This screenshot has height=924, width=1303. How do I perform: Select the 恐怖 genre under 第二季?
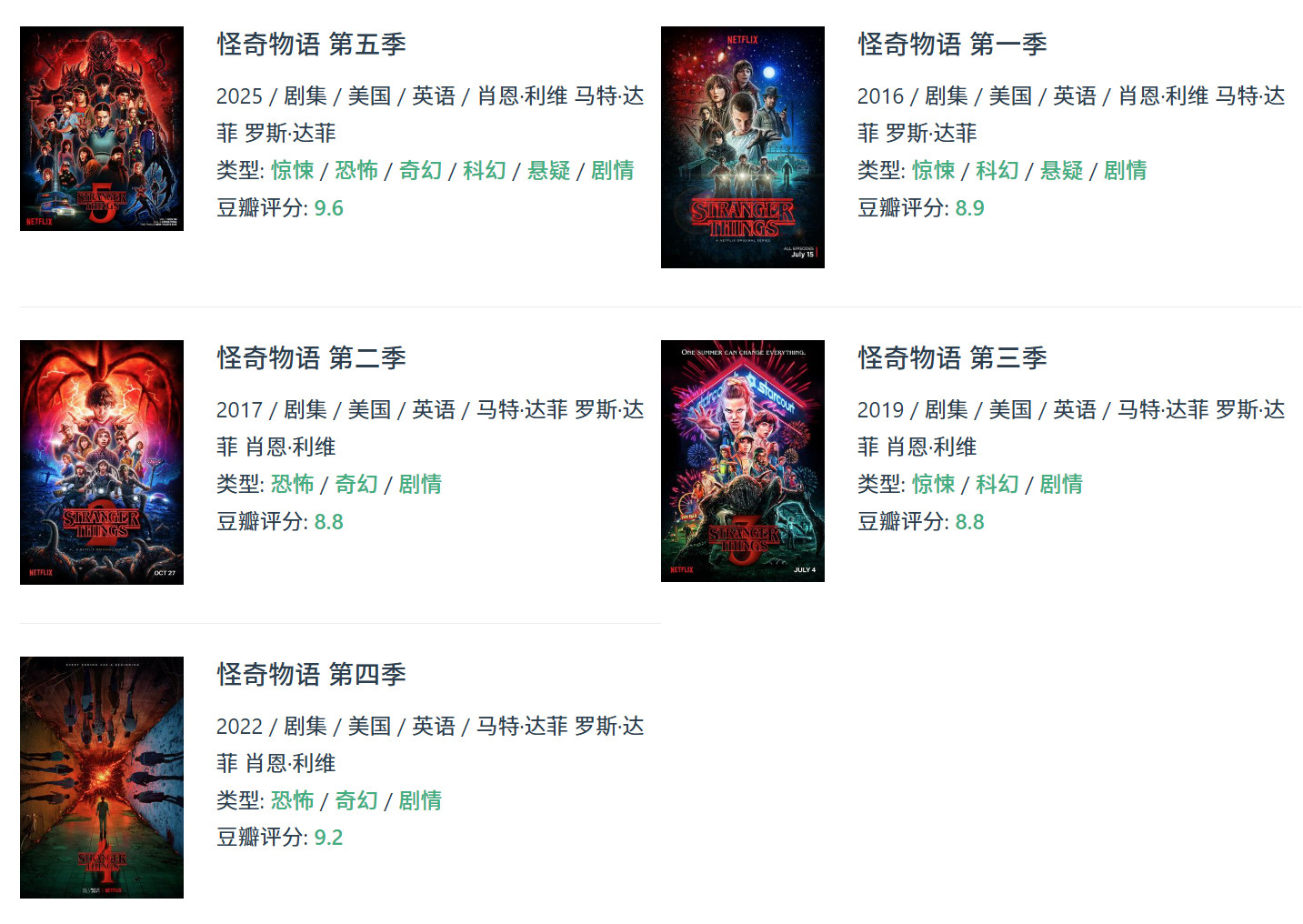point(292,485)
